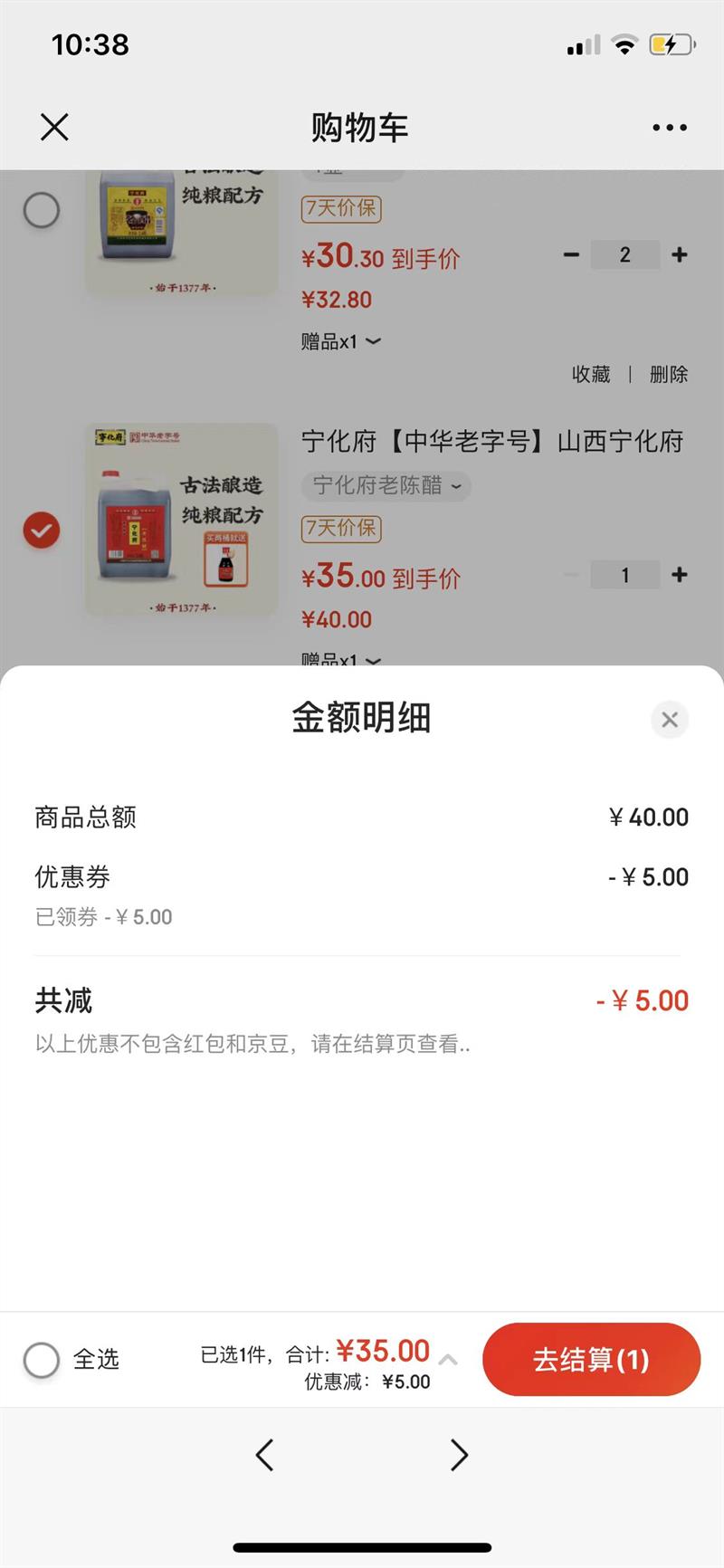The width and height of the screenshot is (724, 1568).
Task: Decrease quantity of the ¥30.30 item
Action: pyautogui.click(x=571, y=255)
